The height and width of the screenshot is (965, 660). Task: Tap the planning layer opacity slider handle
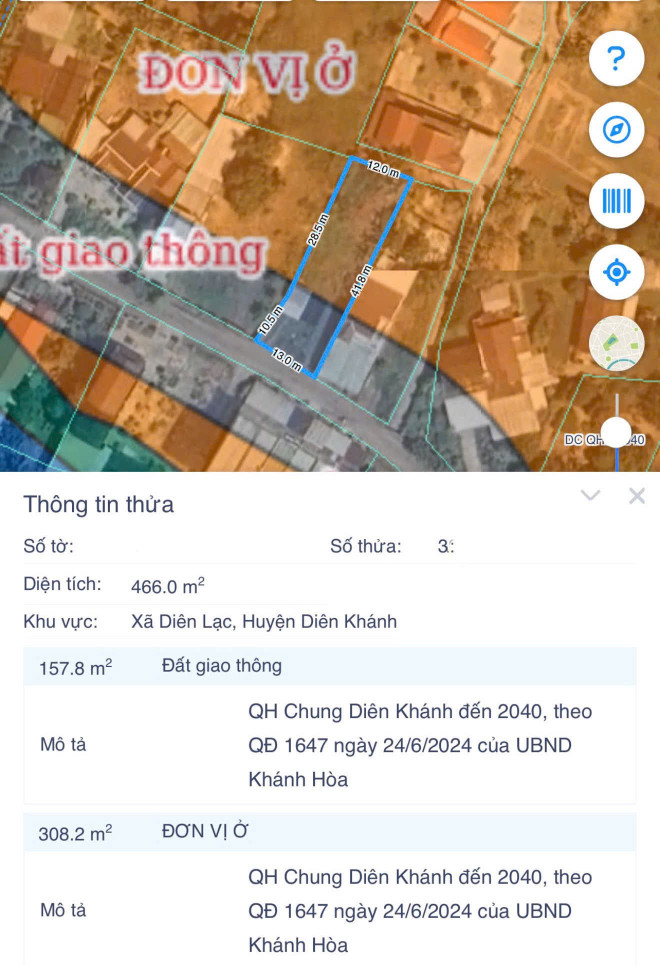coord(617,432)
